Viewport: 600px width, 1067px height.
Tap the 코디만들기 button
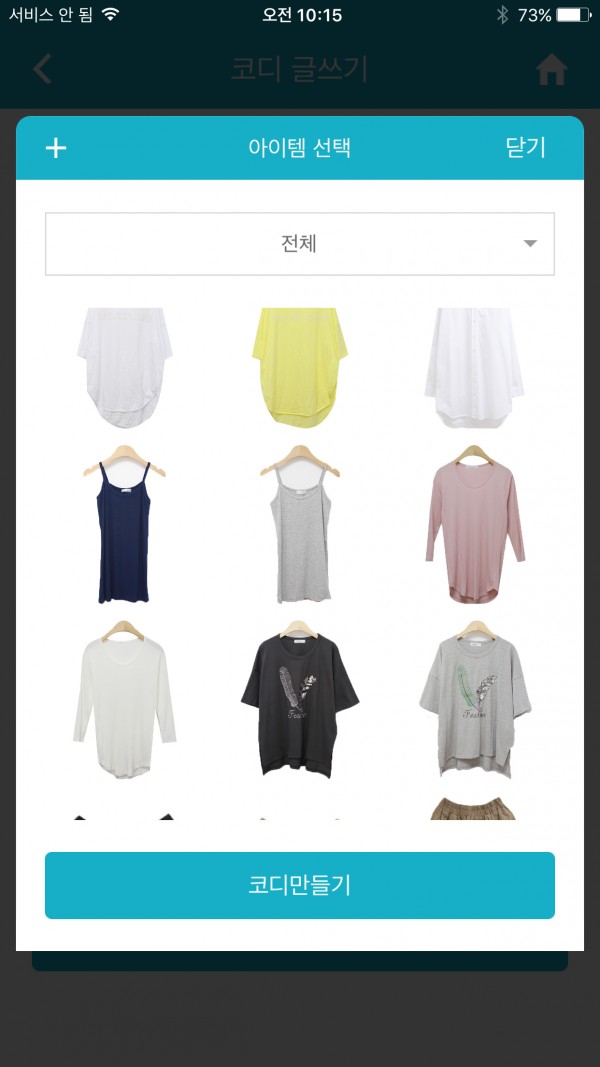(300, 885)
